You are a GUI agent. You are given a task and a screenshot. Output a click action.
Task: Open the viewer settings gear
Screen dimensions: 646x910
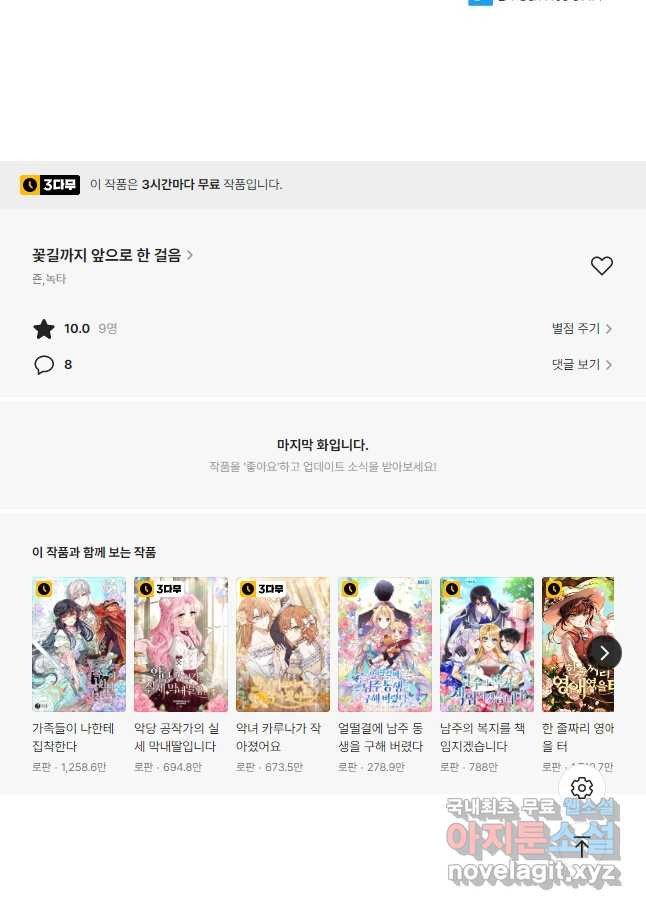582,788
